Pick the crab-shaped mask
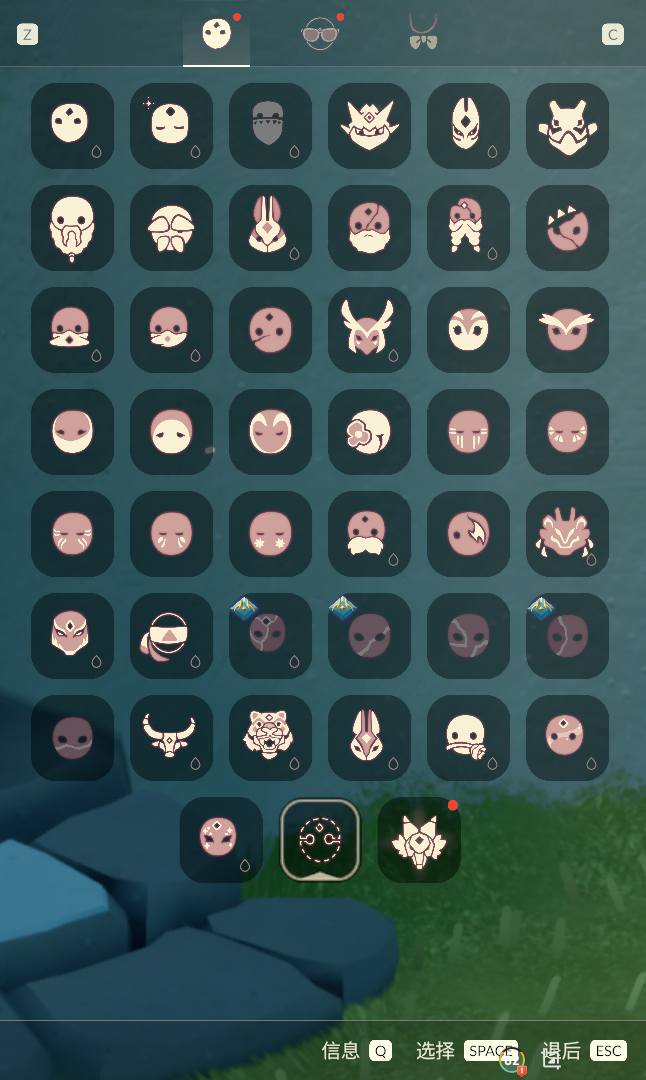The image size is (646, 1080). 567,534
